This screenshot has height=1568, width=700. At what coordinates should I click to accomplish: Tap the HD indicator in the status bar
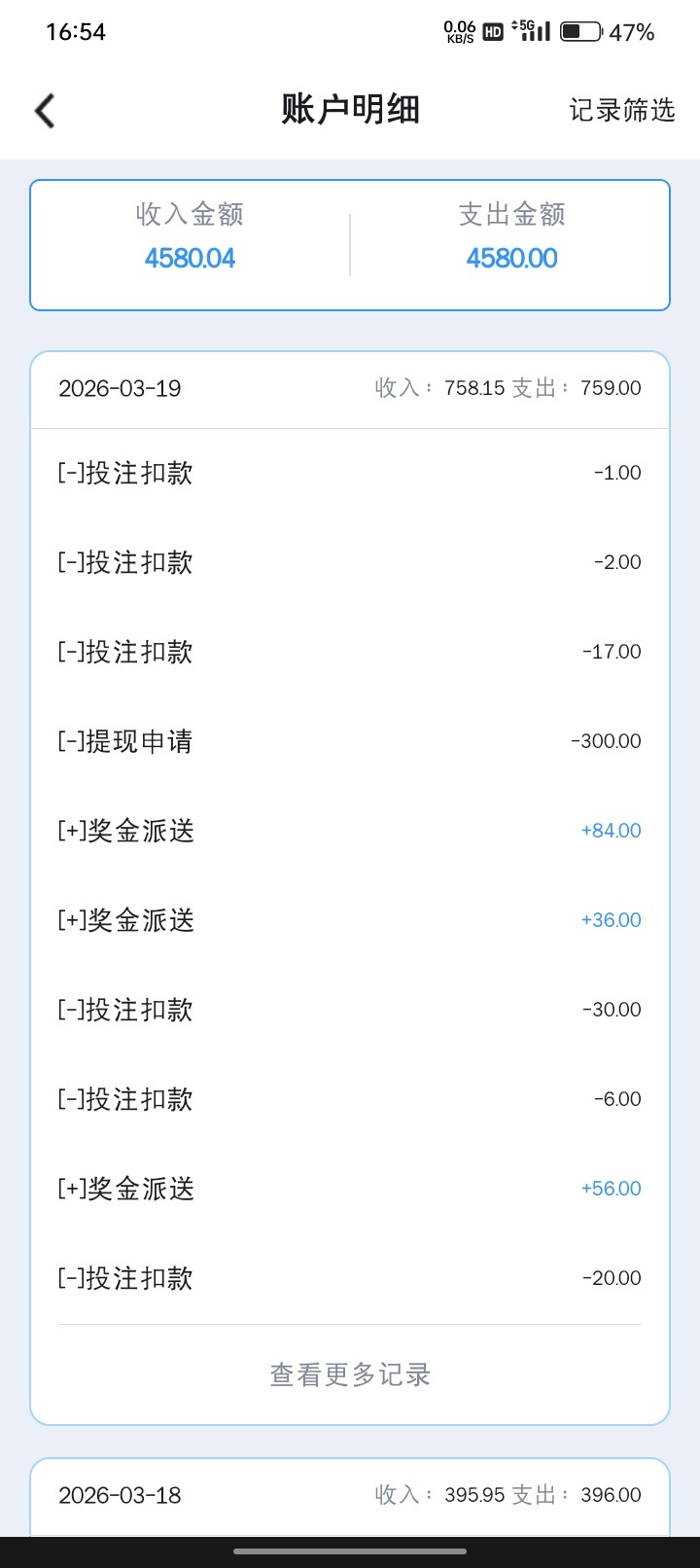pos(491,31)
